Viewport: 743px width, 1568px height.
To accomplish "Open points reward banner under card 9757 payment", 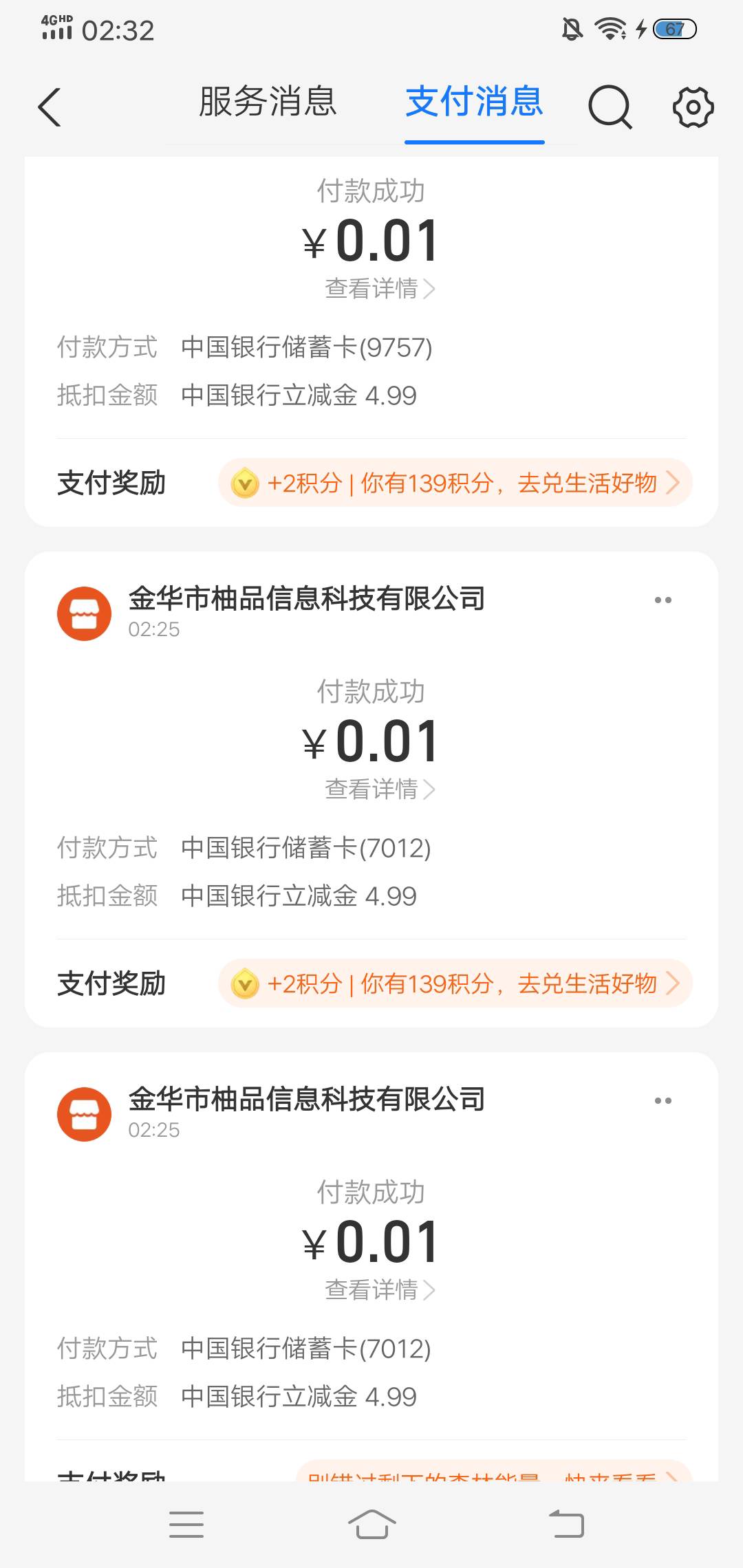I will [x=455, y=483].
